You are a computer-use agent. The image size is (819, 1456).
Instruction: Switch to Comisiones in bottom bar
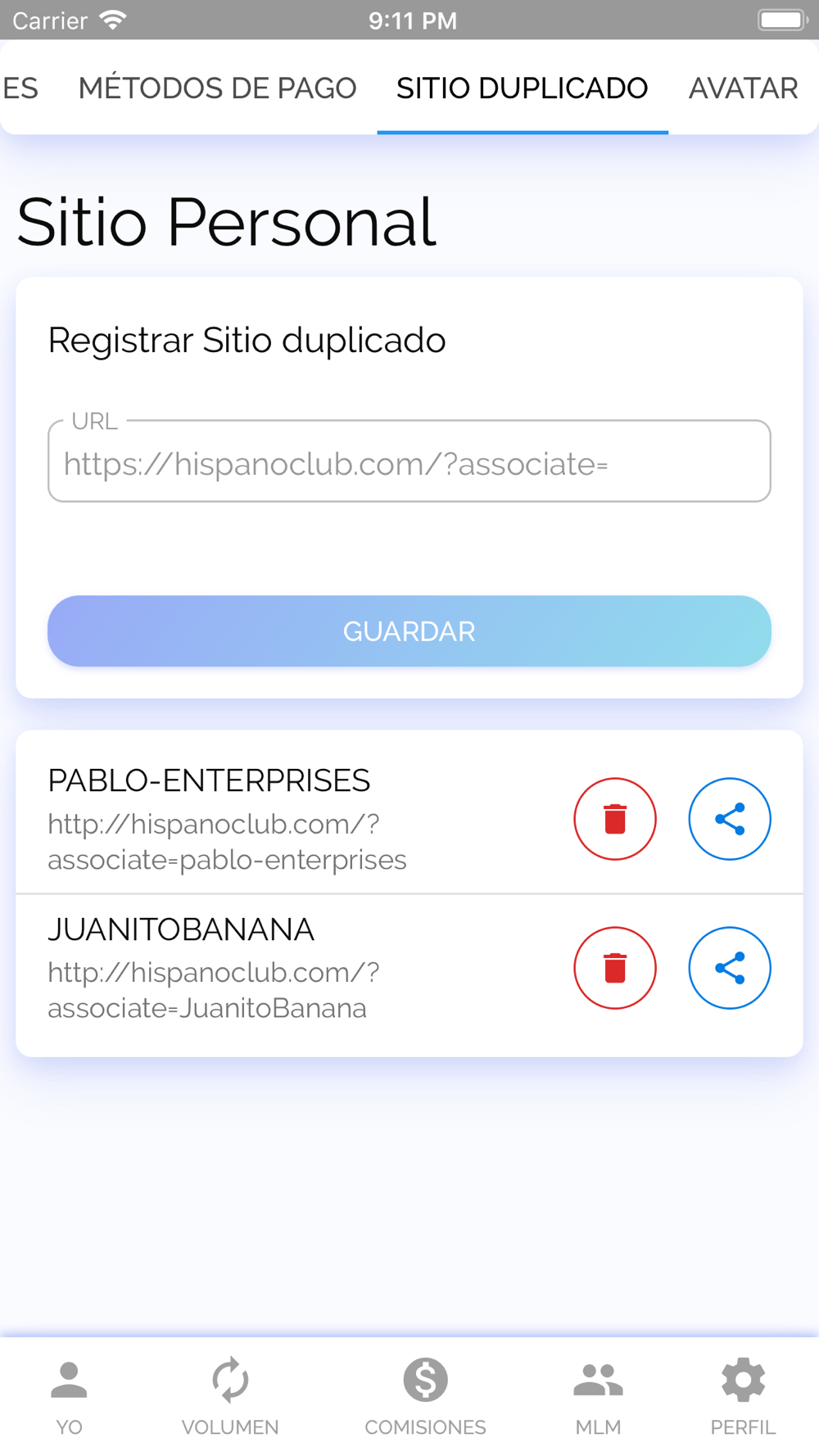[425, 1398]
